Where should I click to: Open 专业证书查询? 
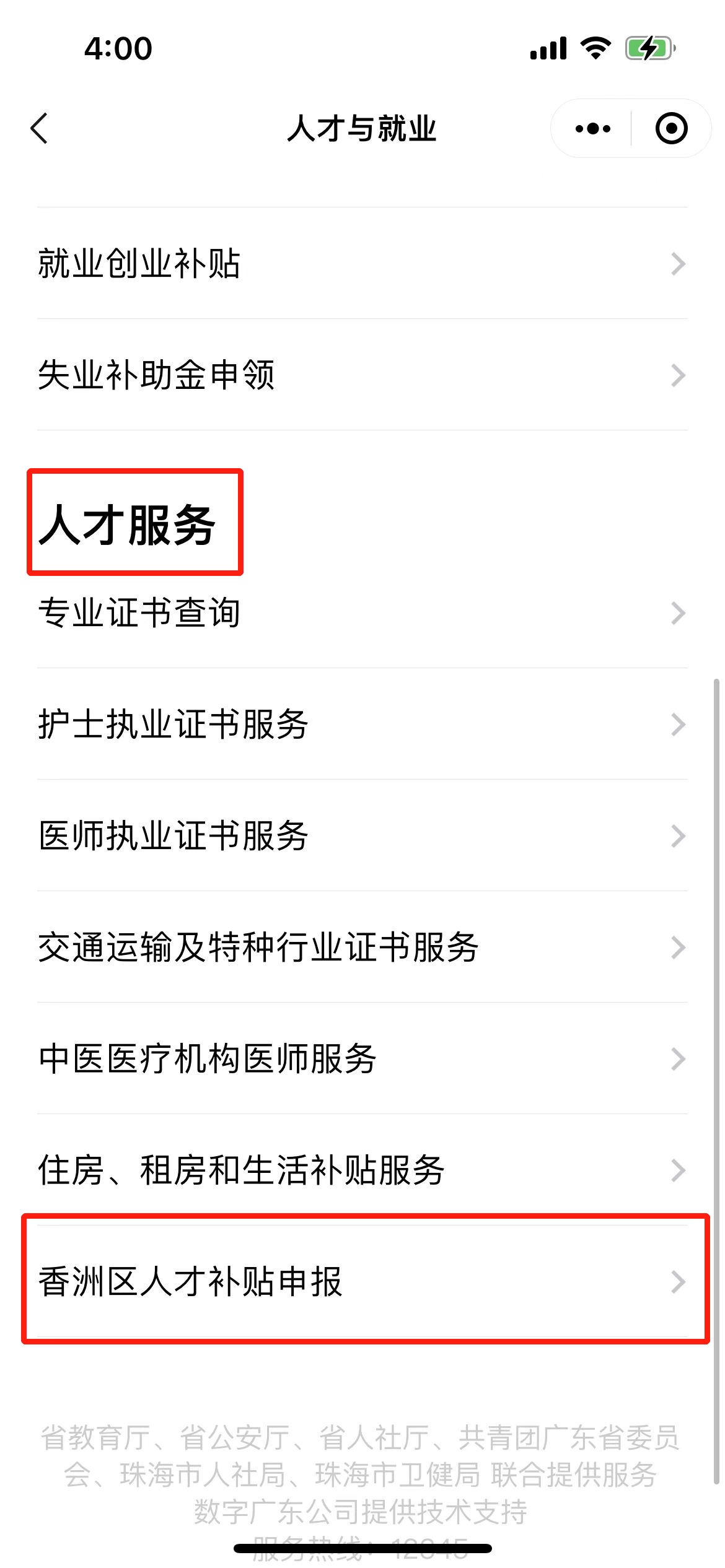tap(362, 613)
